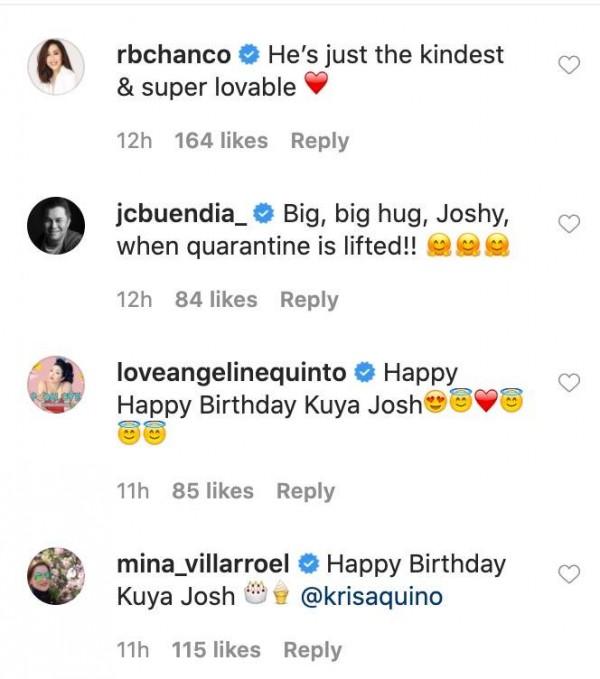This screenshot has height=679, width=600.
Task: Open the rbchanco username link
Action: tap(173, 55)
